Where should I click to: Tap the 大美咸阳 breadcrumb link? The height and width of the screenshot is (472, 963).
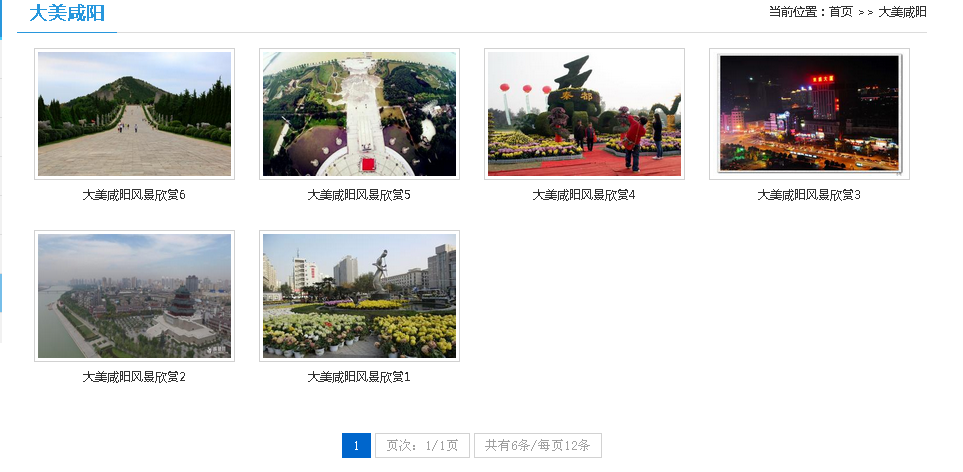pos(902,12)
